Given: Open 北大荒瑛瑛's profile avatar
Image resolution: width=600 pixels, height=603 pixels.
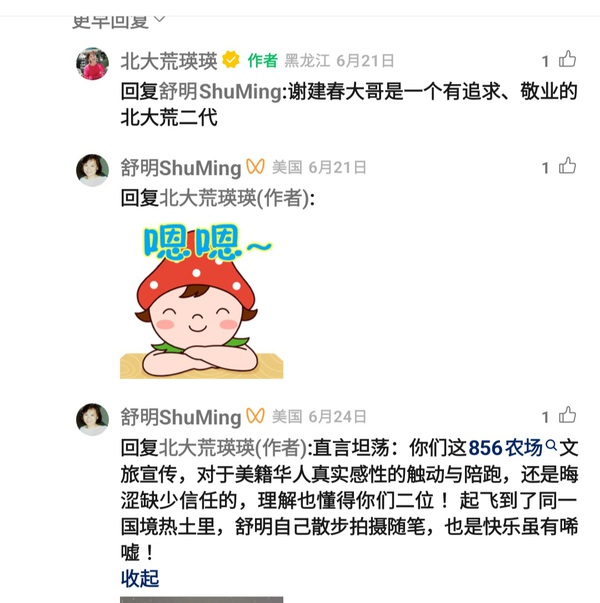Looking at the screenshot, I should [92, 63].
